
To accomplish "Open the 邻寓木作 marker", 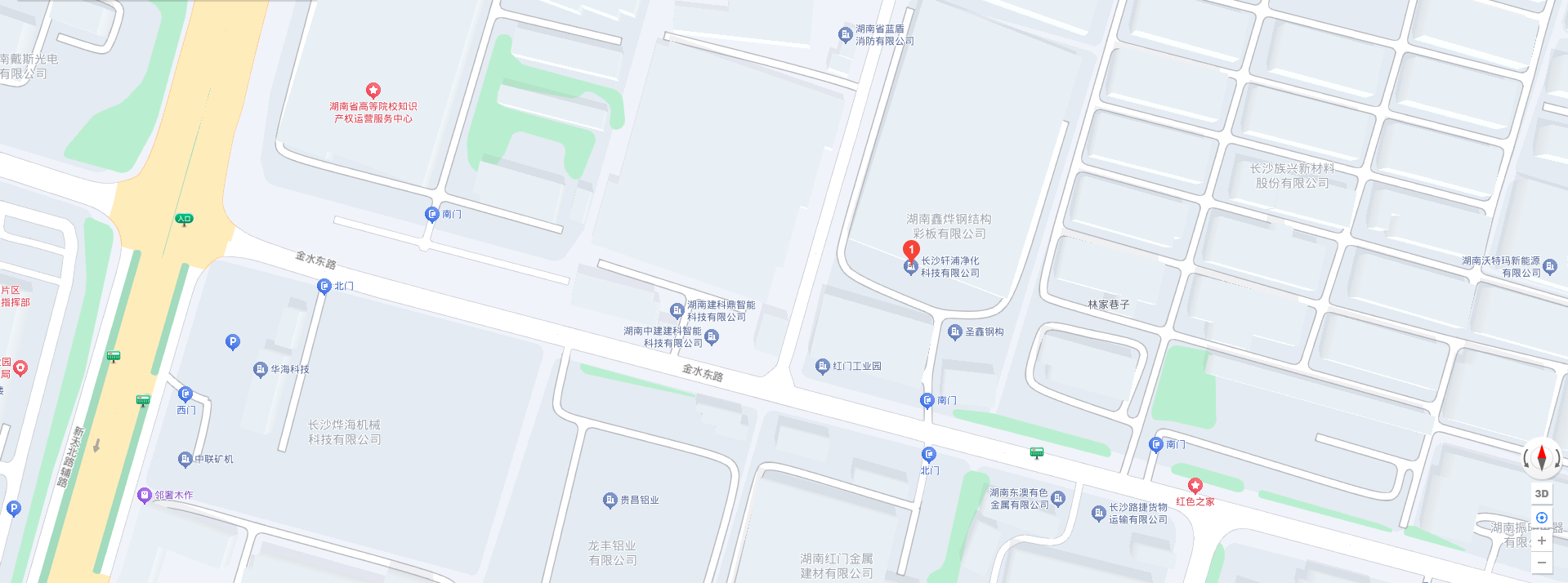I will click(x=145, y=495).
